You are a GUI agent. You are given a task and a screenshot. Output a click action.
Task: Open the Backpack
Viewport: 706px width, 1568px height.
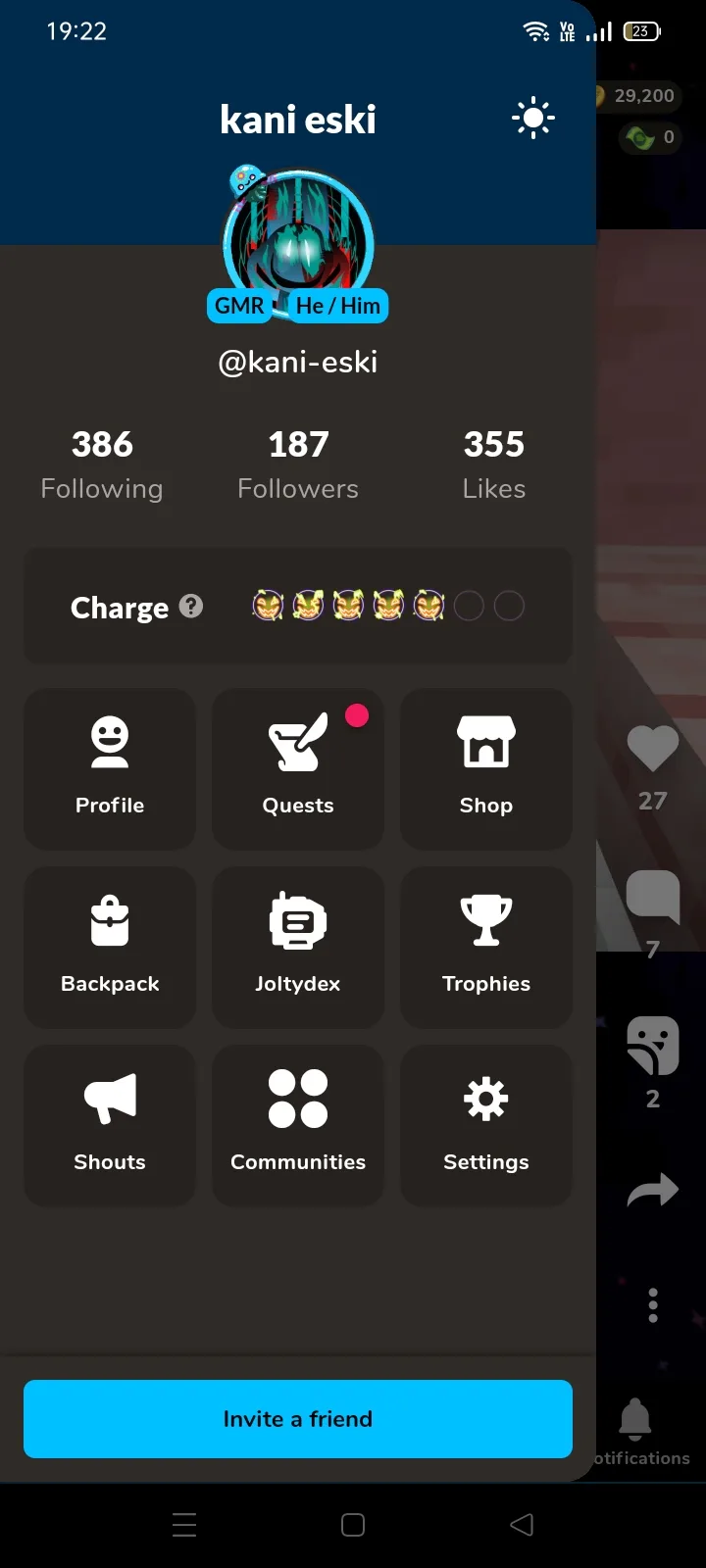point(110,948)
